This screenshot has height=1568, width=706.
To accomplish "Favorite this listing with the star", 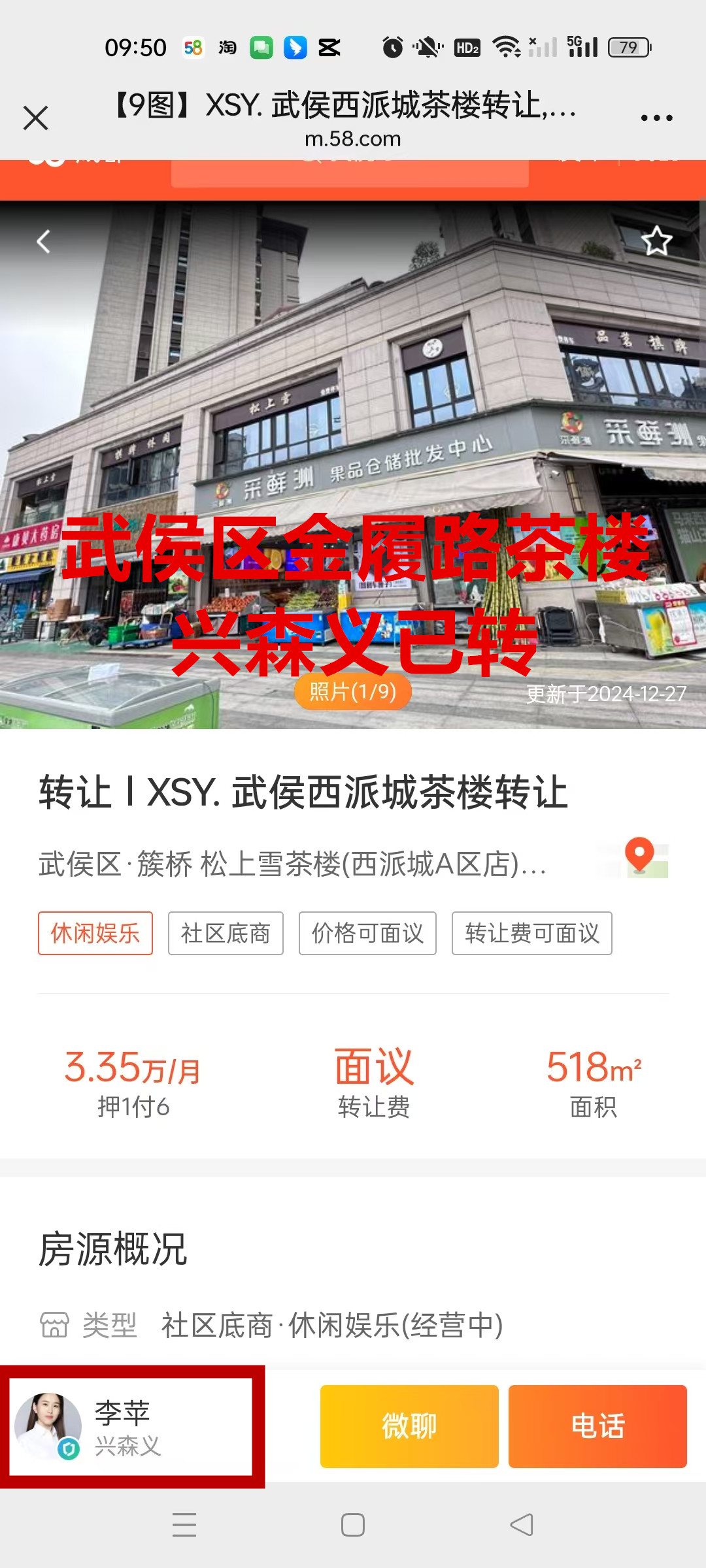I will tap(656, 242).
